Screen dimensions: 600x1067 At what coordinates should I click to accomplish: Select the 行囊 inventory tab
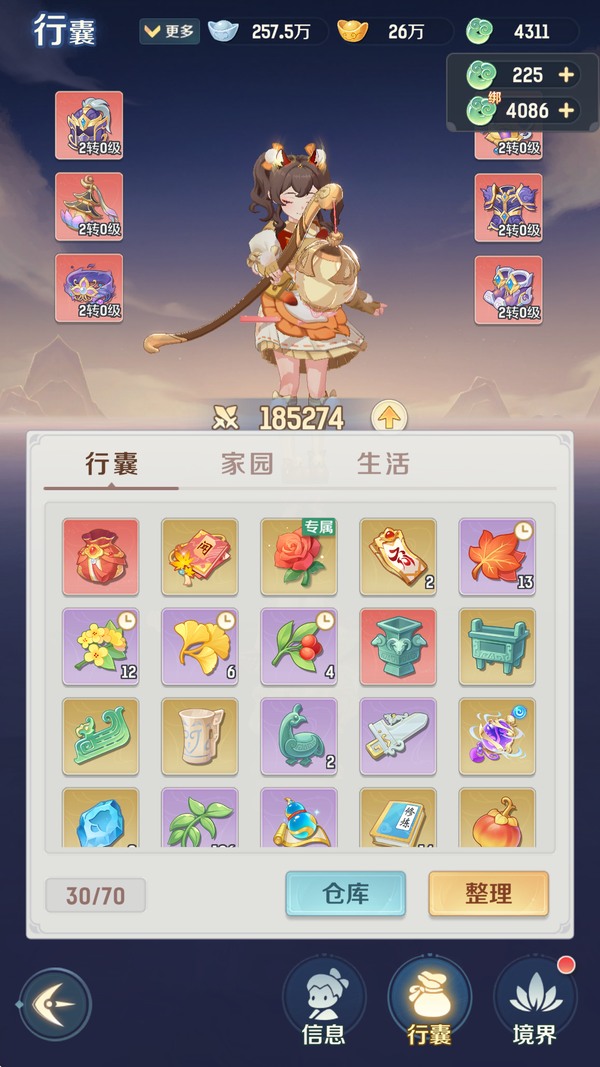tap(111, 464)
